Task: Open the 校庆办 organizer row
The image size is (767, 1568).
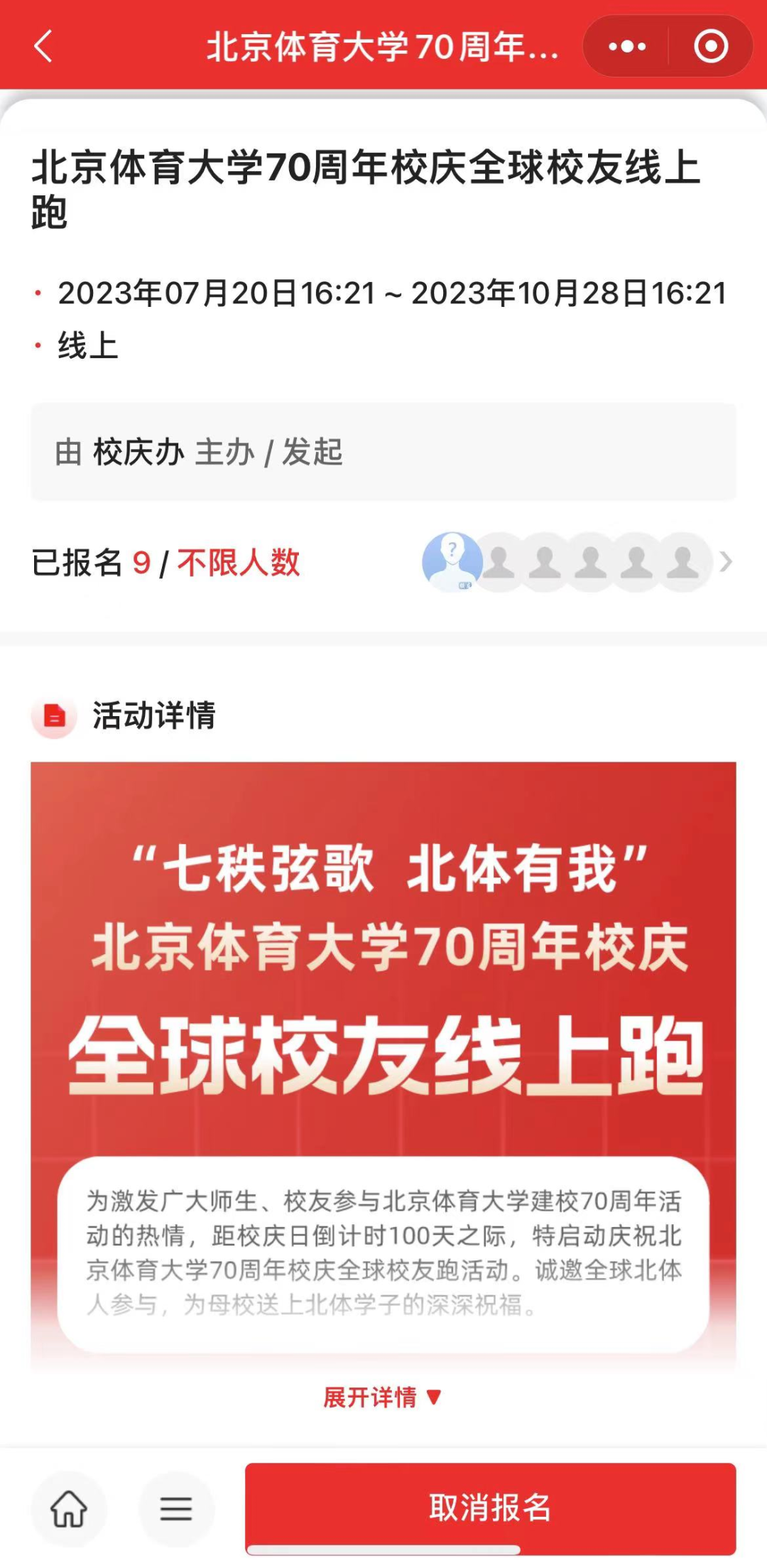Action: 383,452
